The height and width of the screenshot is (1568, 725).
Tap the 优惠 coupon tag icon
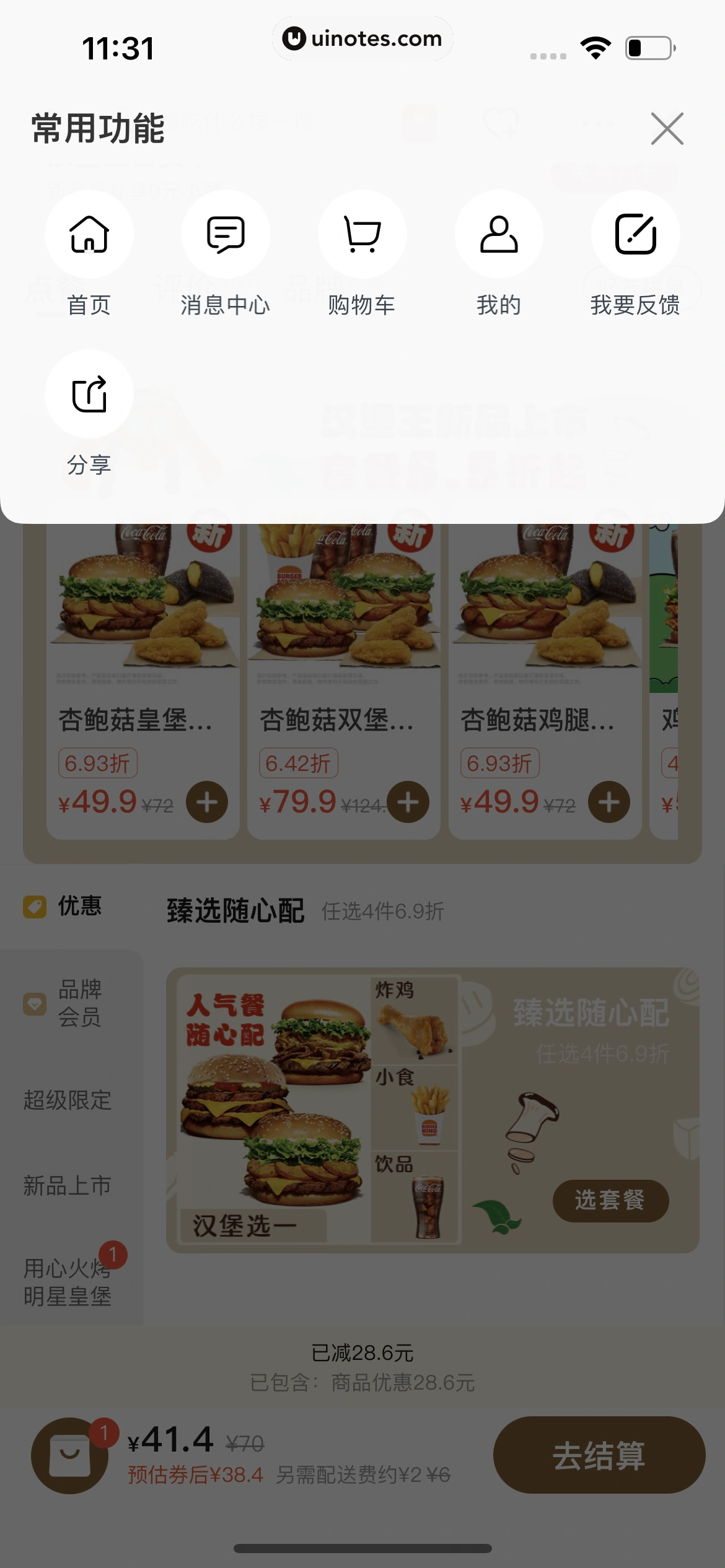[x=35, y=905]
